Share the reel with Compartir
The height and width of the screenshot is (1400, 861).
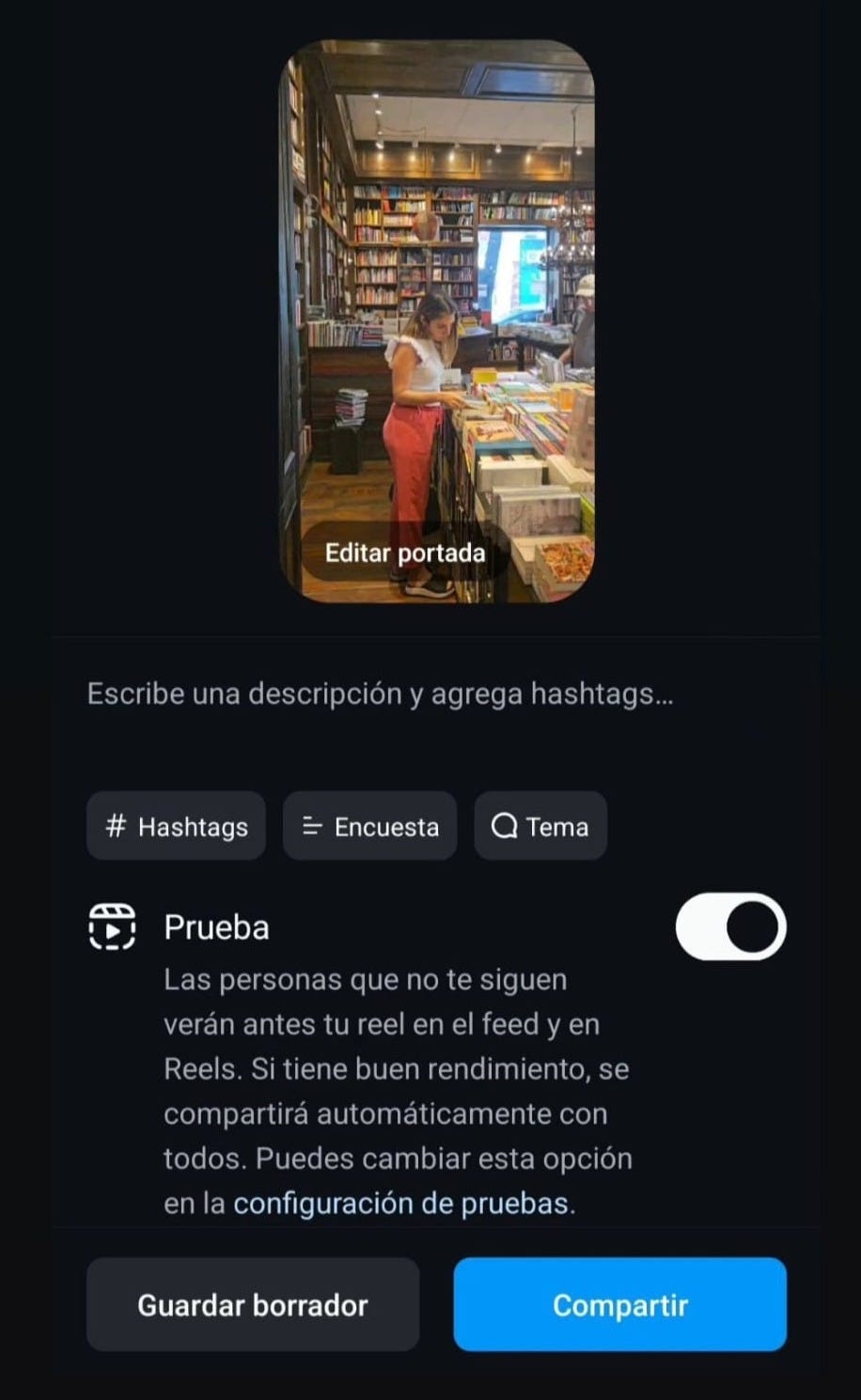tap(619, 1305)
